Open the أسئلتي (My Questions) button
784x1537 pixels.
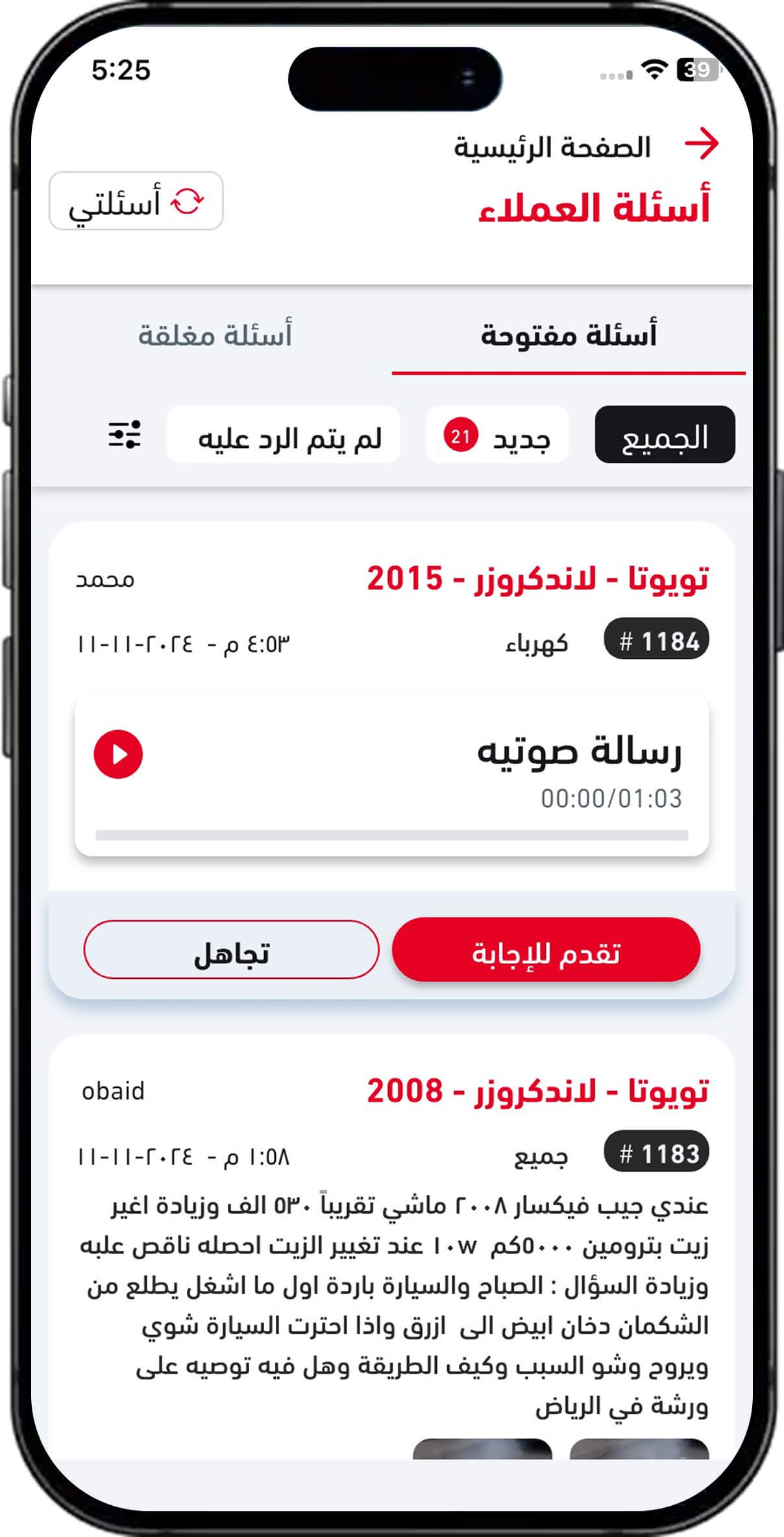[136, 201]
